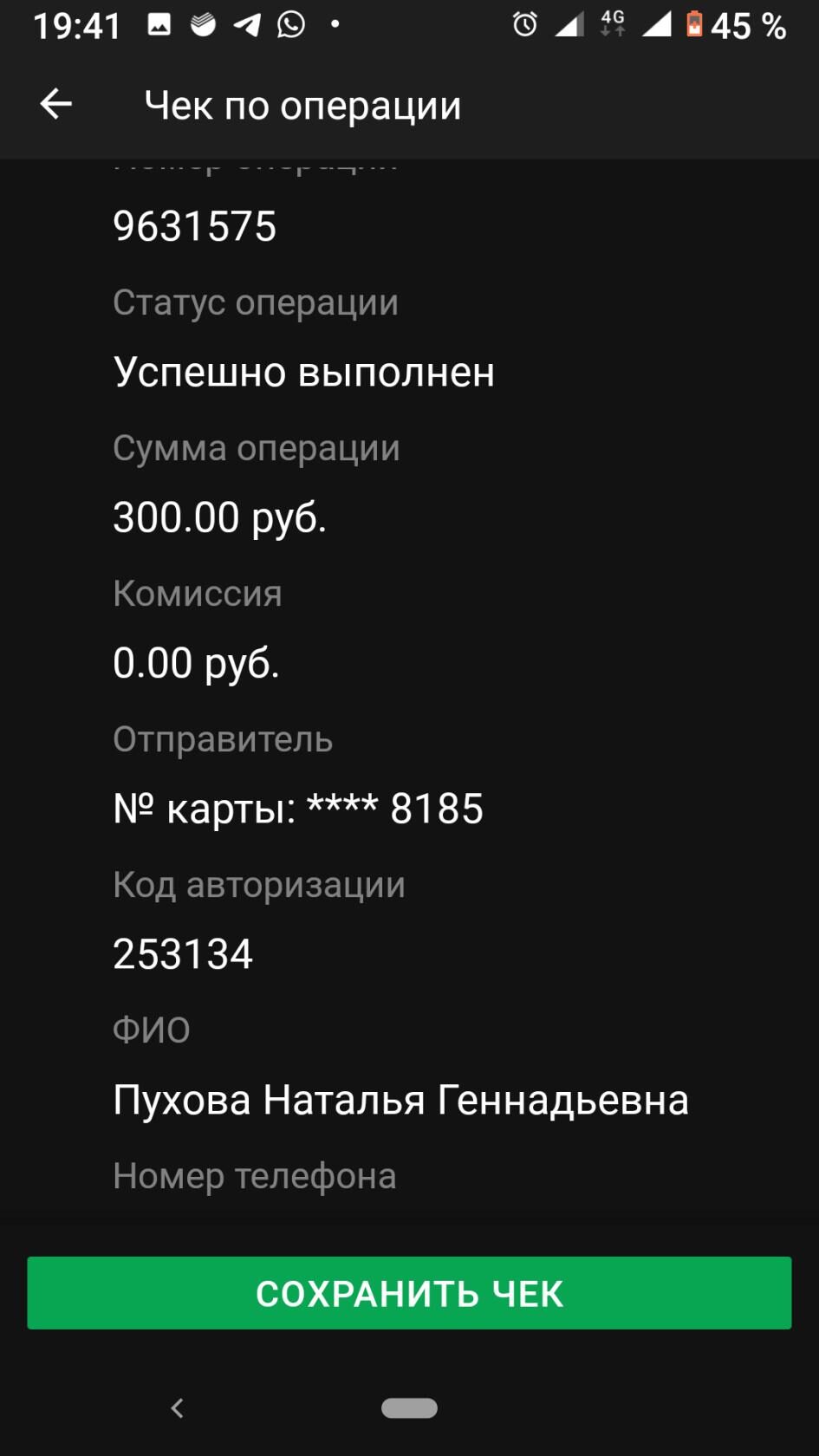Go to the home screen via pill
Viewport: 819px width, 1456px height.
click(409, 1408)
